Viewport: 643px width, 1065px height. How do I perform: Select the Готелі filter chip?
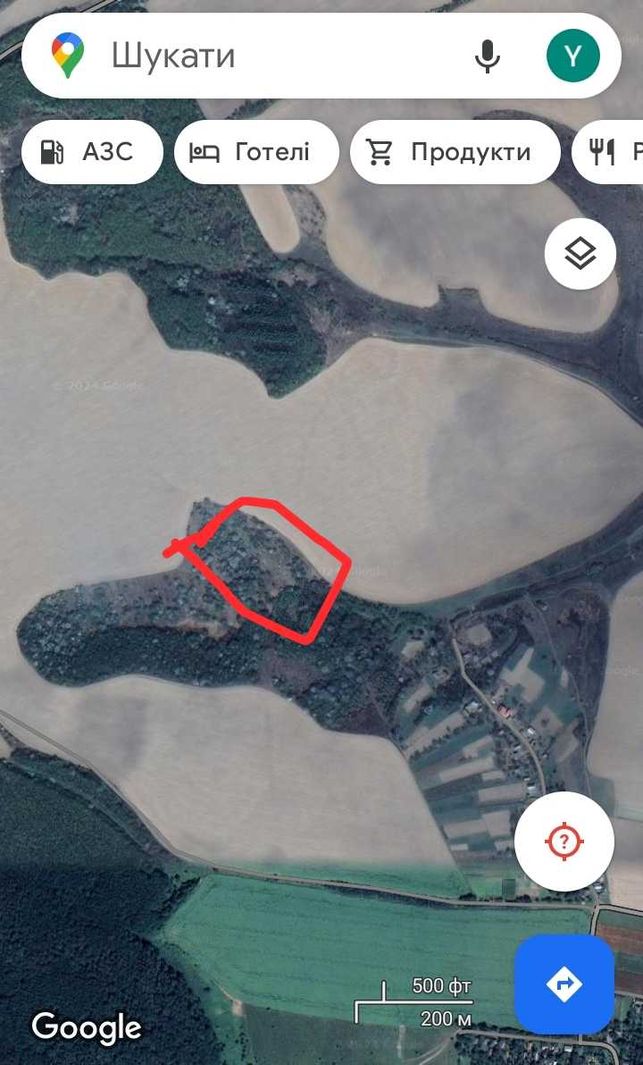pyautogui.click(x=257, y=151)
